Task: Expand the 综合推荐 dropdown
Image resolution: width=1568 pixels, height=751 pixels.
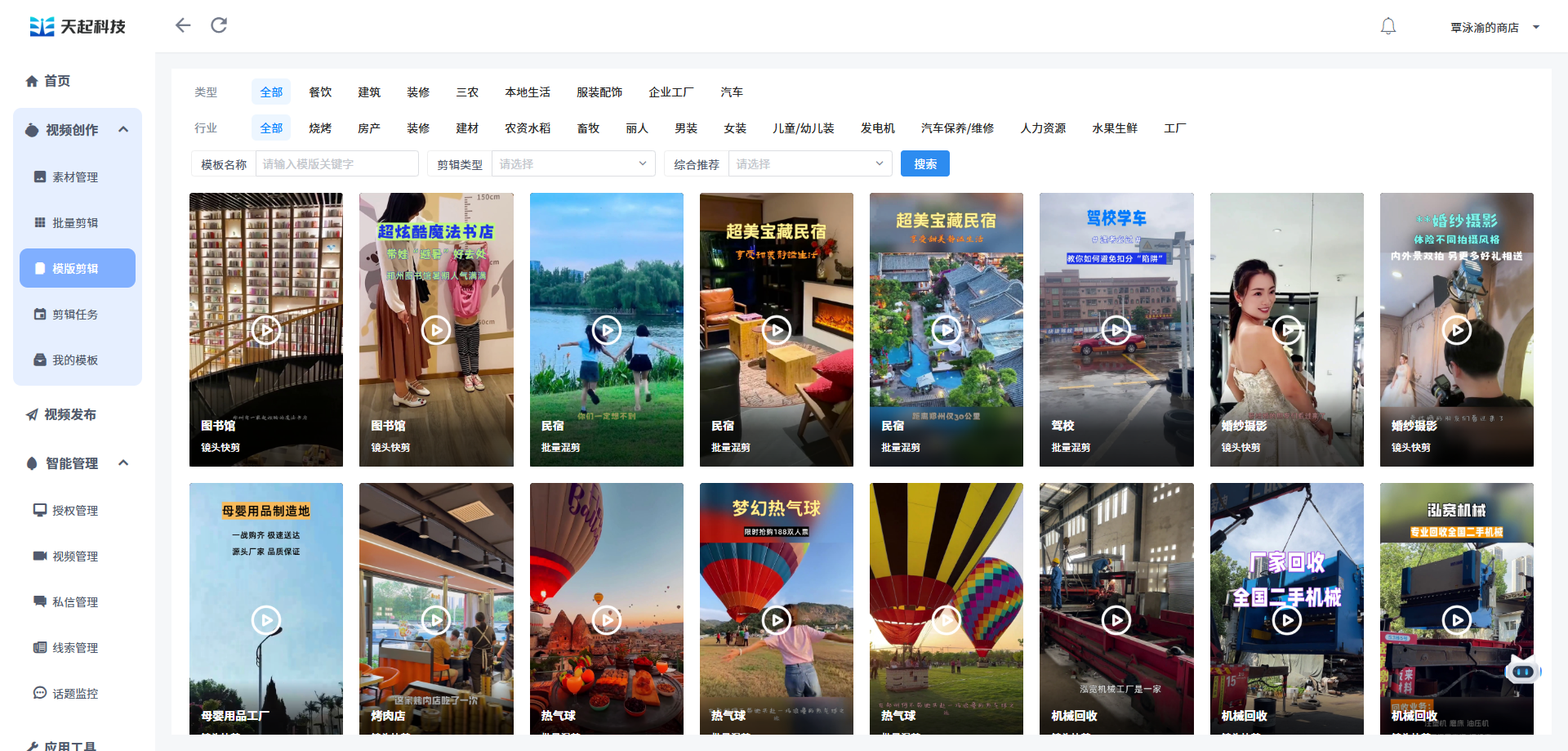Action: 809,164
